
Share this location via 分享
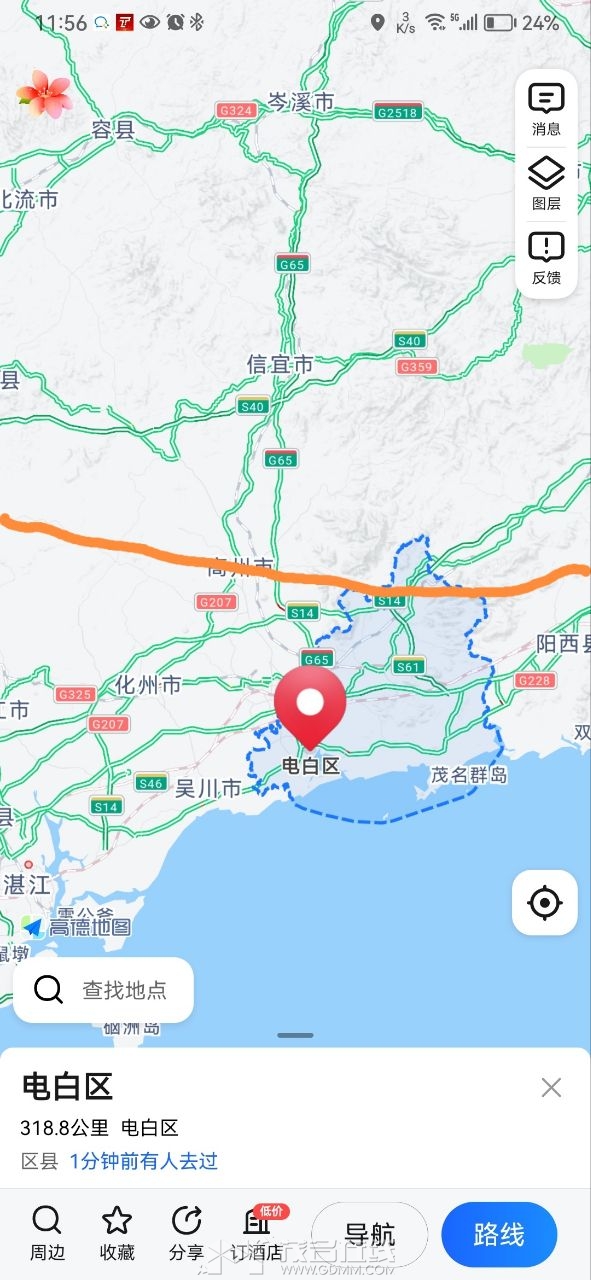[x=186, y=1233]
